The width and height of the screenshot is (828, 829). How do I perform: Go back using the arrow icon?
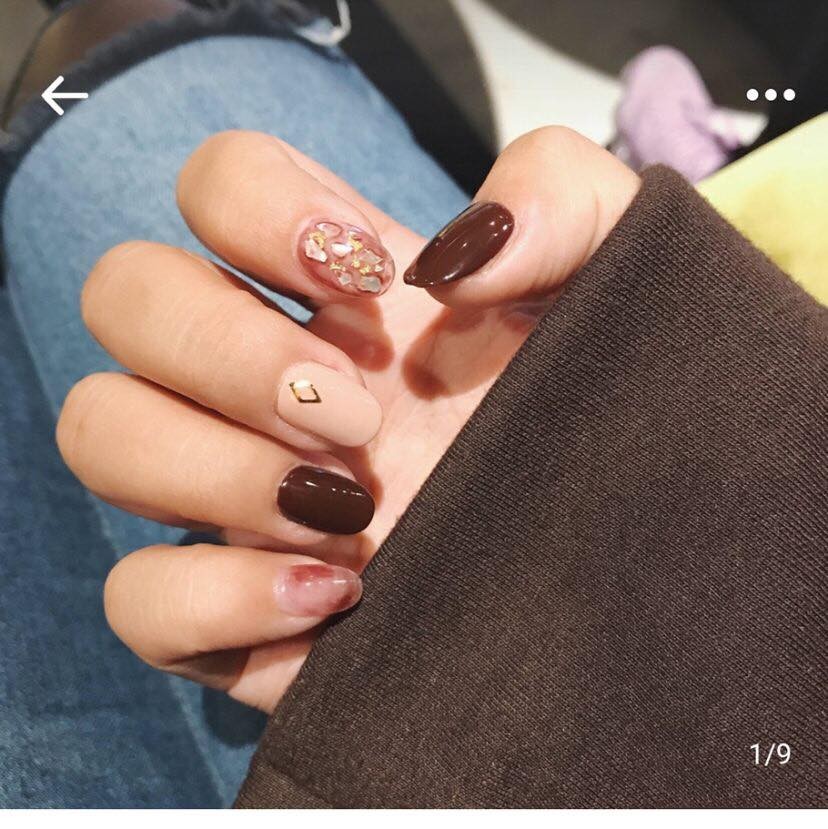pos(64,96)
